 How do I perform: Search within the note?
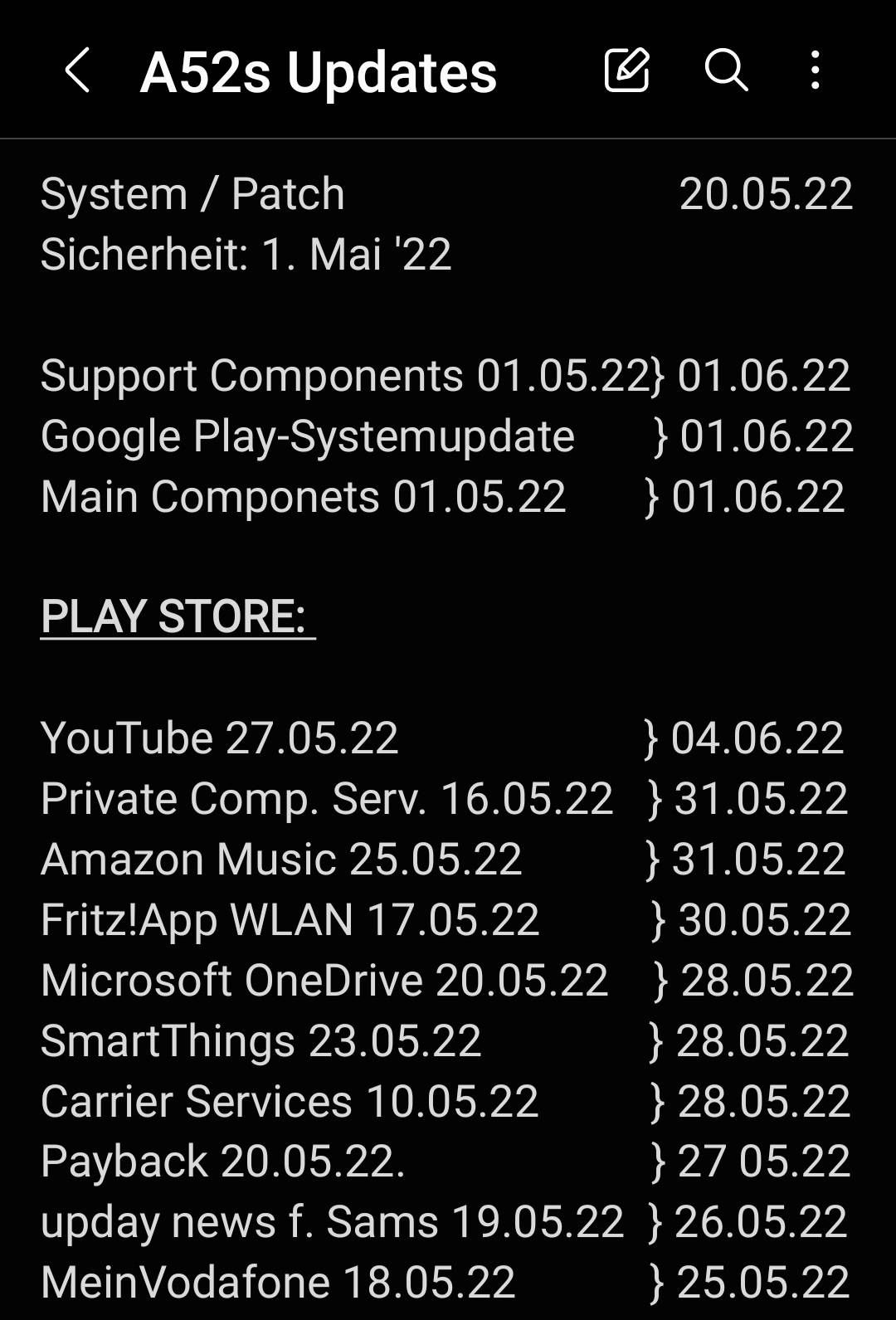tap(726, 70)
